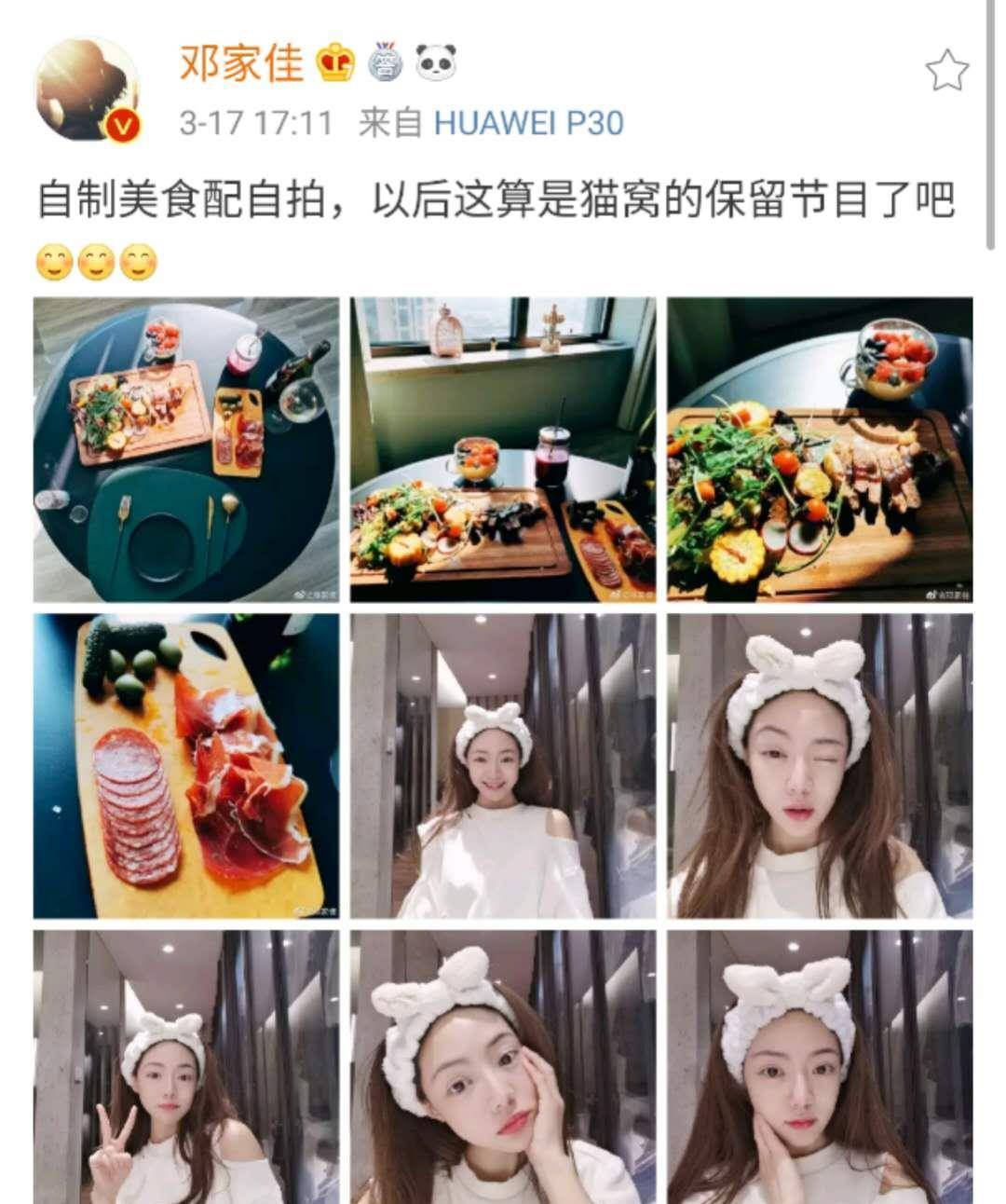
Task: Open the hand-on-cheek selfie photo
Action: [x=503, y=1072]
